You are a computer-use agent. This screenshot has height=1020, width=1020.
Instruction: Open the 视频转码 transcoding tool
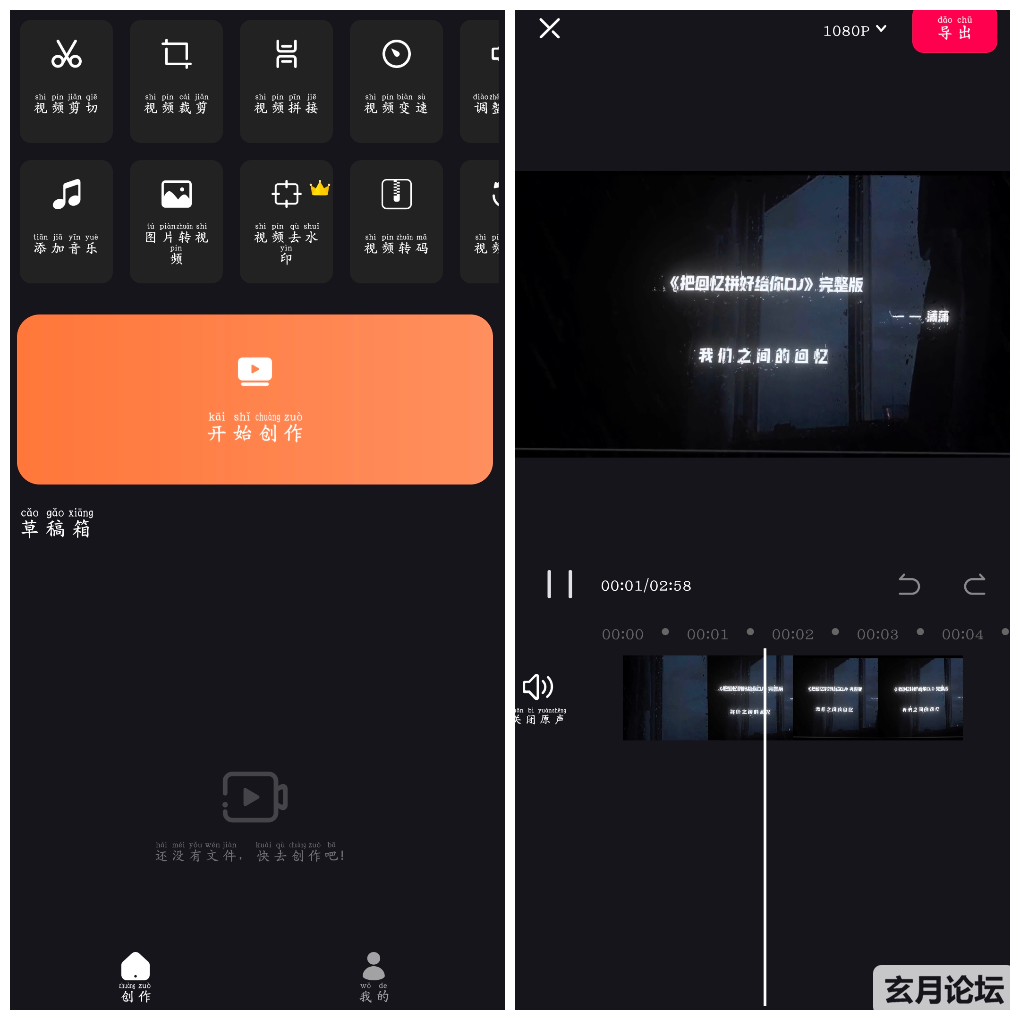[396, 220]
